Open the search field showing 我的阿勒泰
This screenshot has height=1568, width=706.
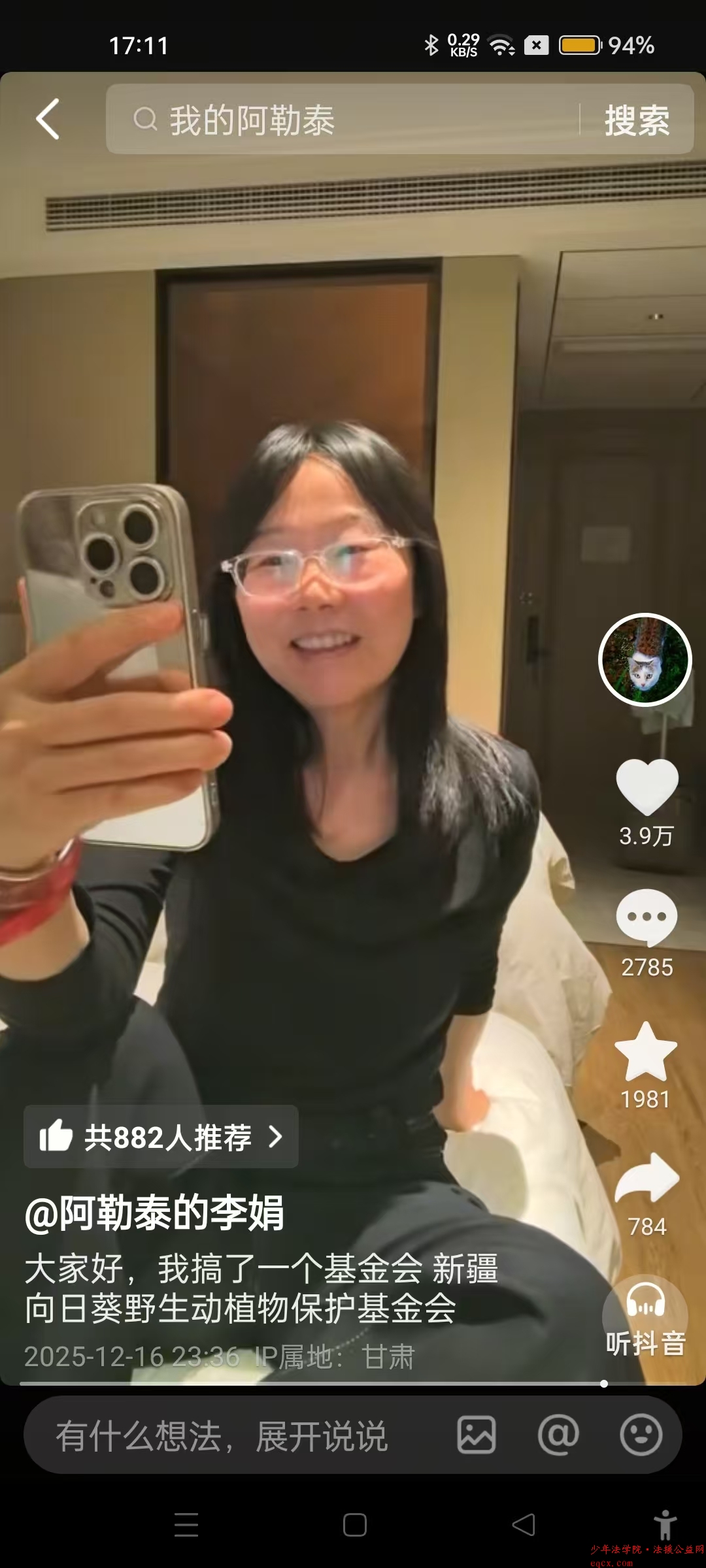[x=340, y=120]
